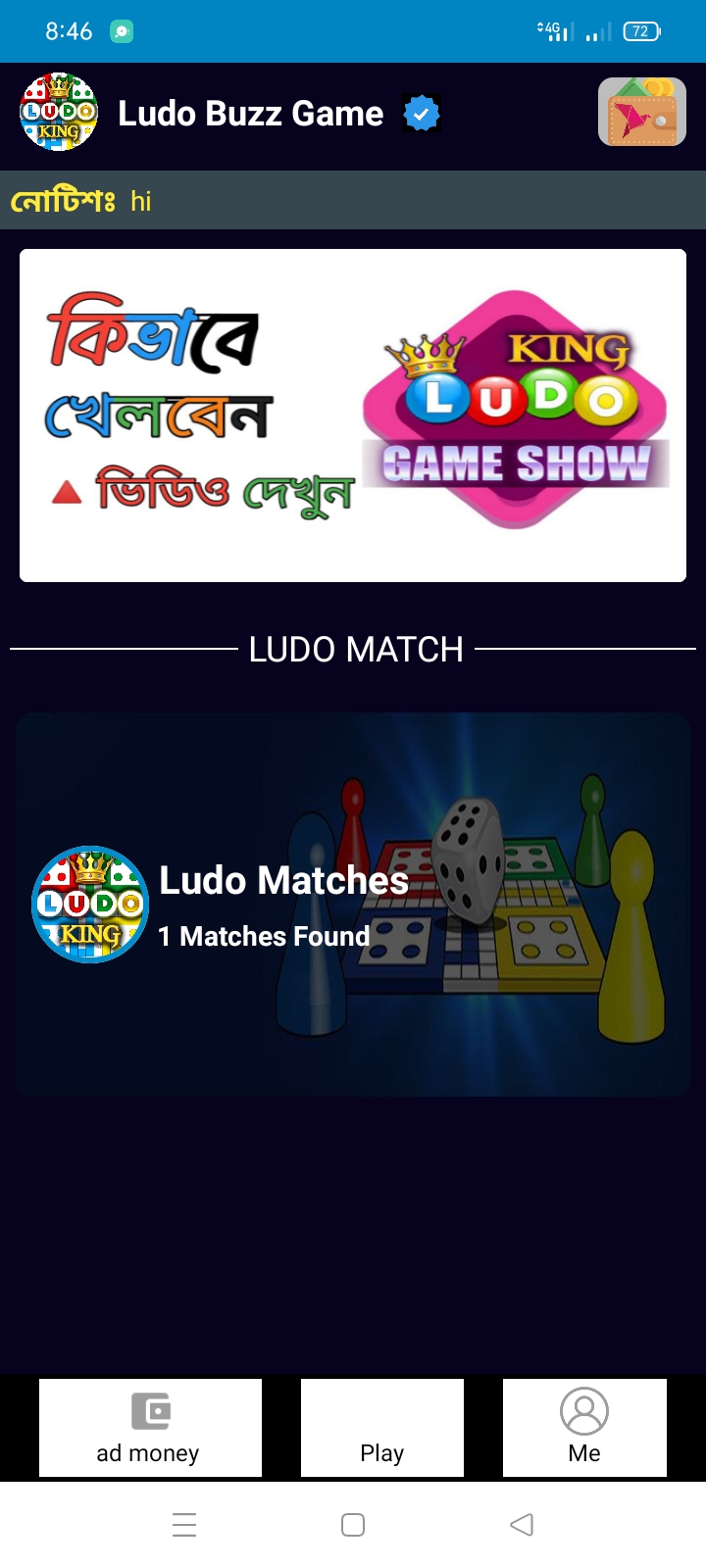Tap the system back button

click(522, 1525)
